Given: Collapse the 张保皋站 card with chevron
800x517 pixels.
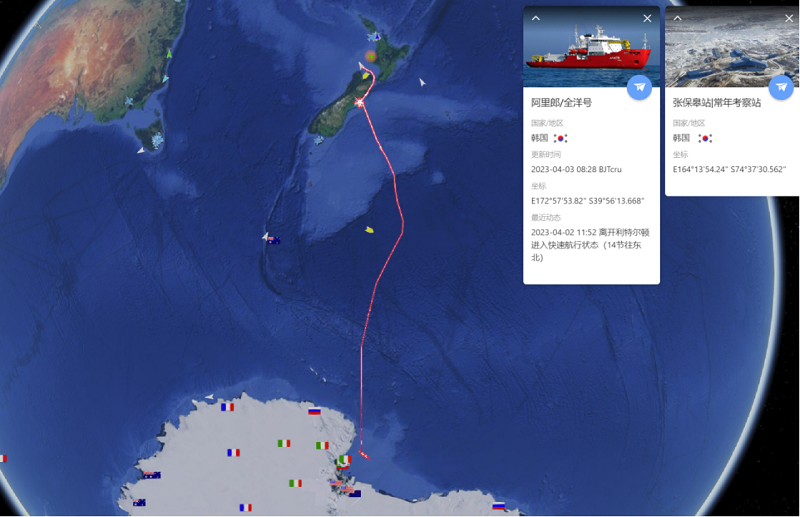Looking at the screenshot, I should coord(677,18).
